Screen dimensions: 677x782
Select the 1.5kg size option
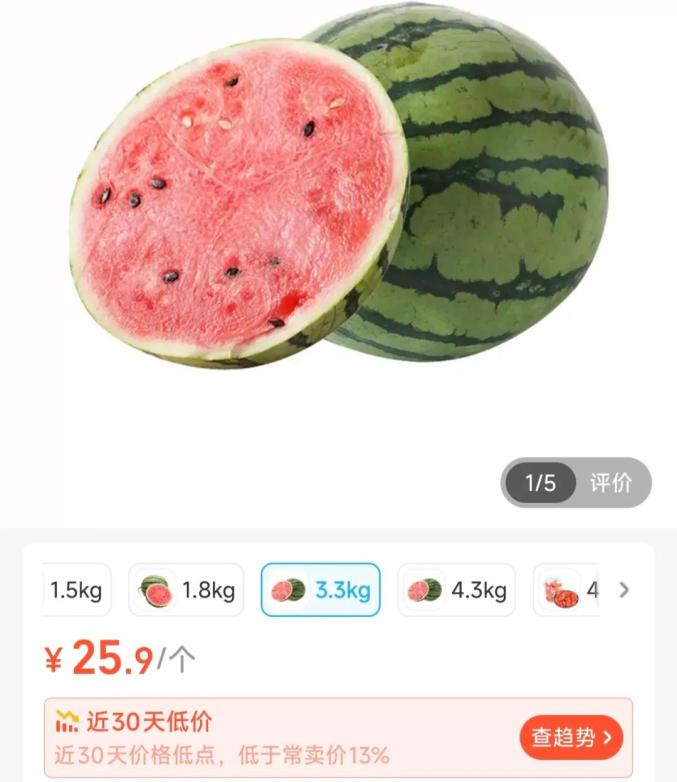coord(76,590)
